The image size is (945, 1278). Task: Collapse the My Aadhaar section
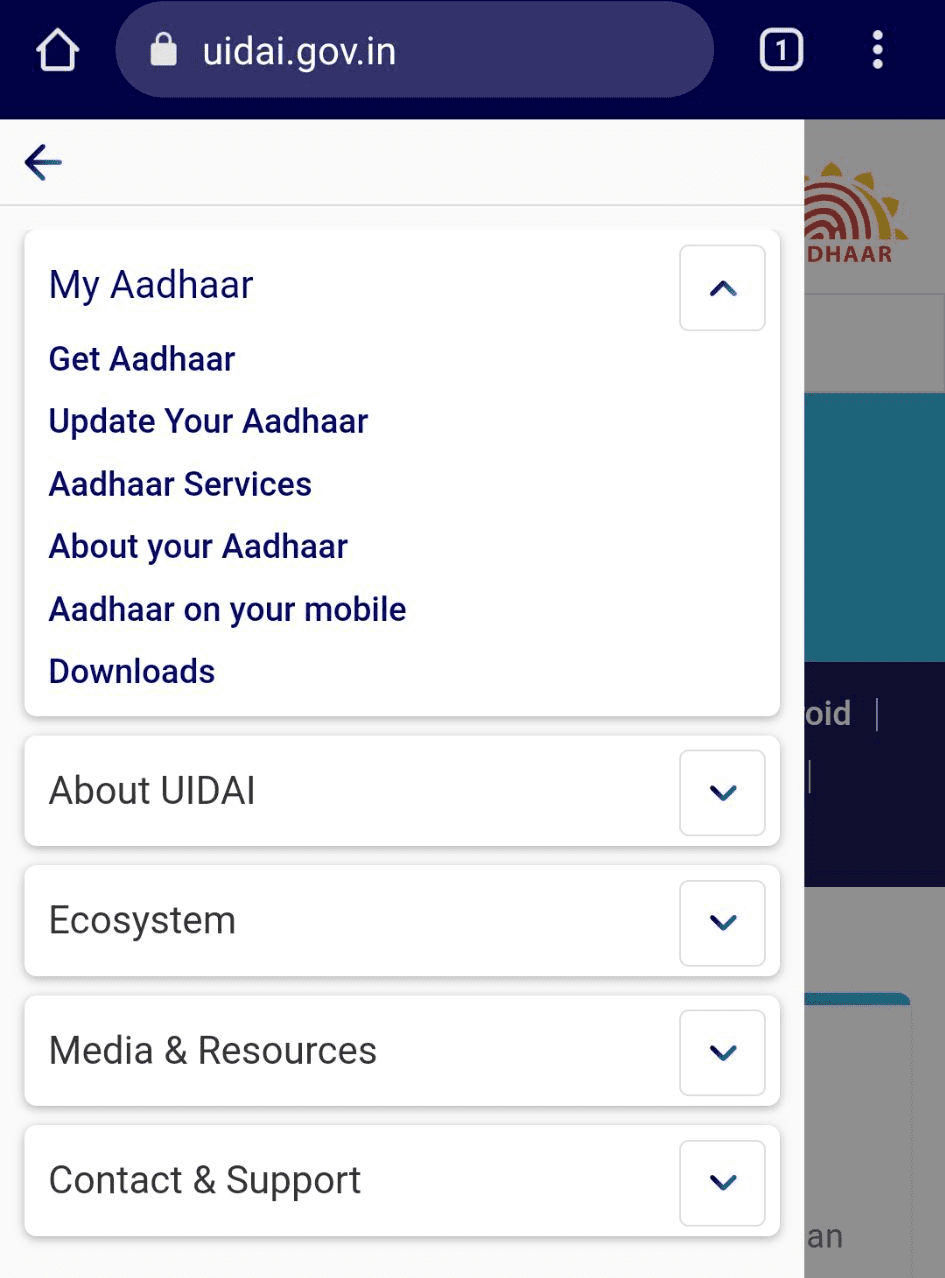click(x=721, y=288)
